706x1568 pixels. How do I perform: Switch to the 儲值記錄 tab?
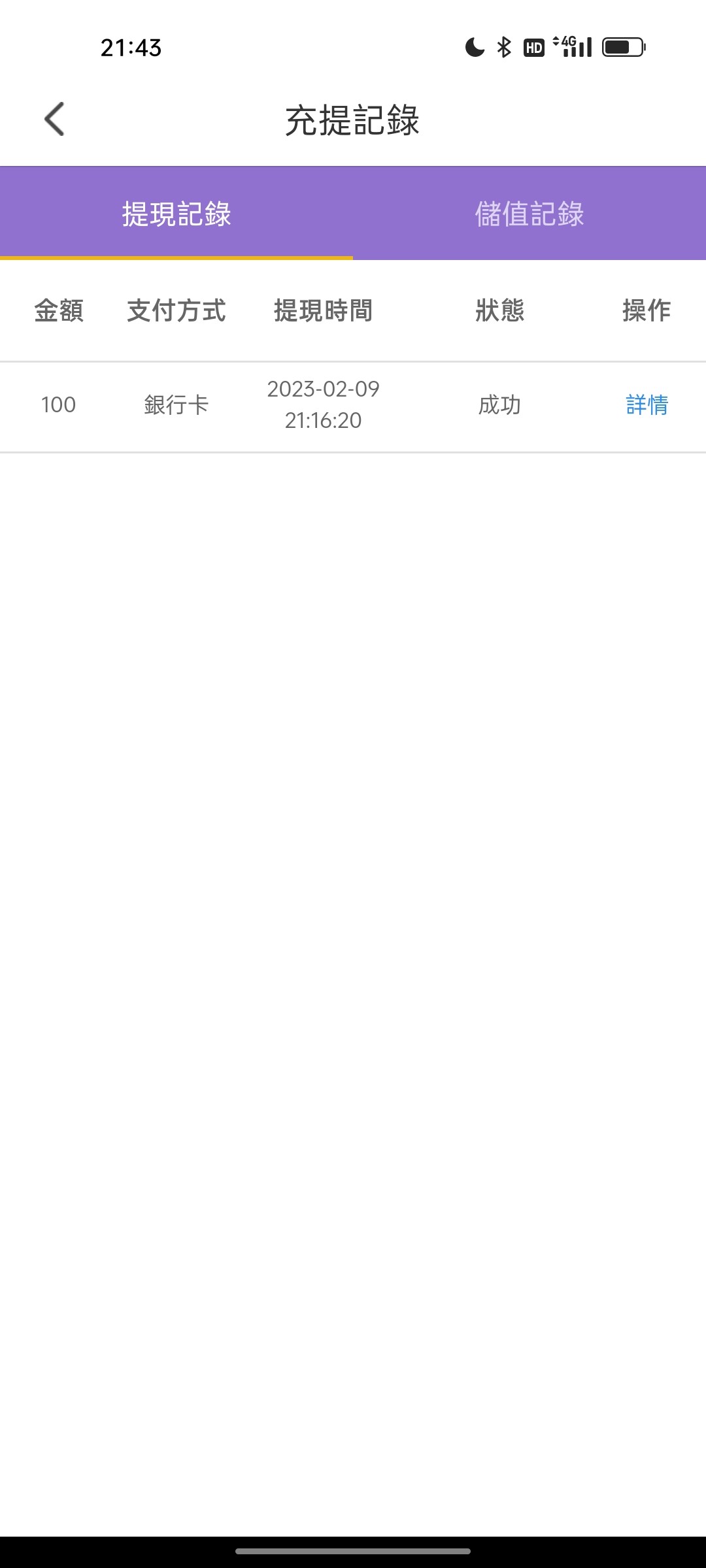click(529, 214)
